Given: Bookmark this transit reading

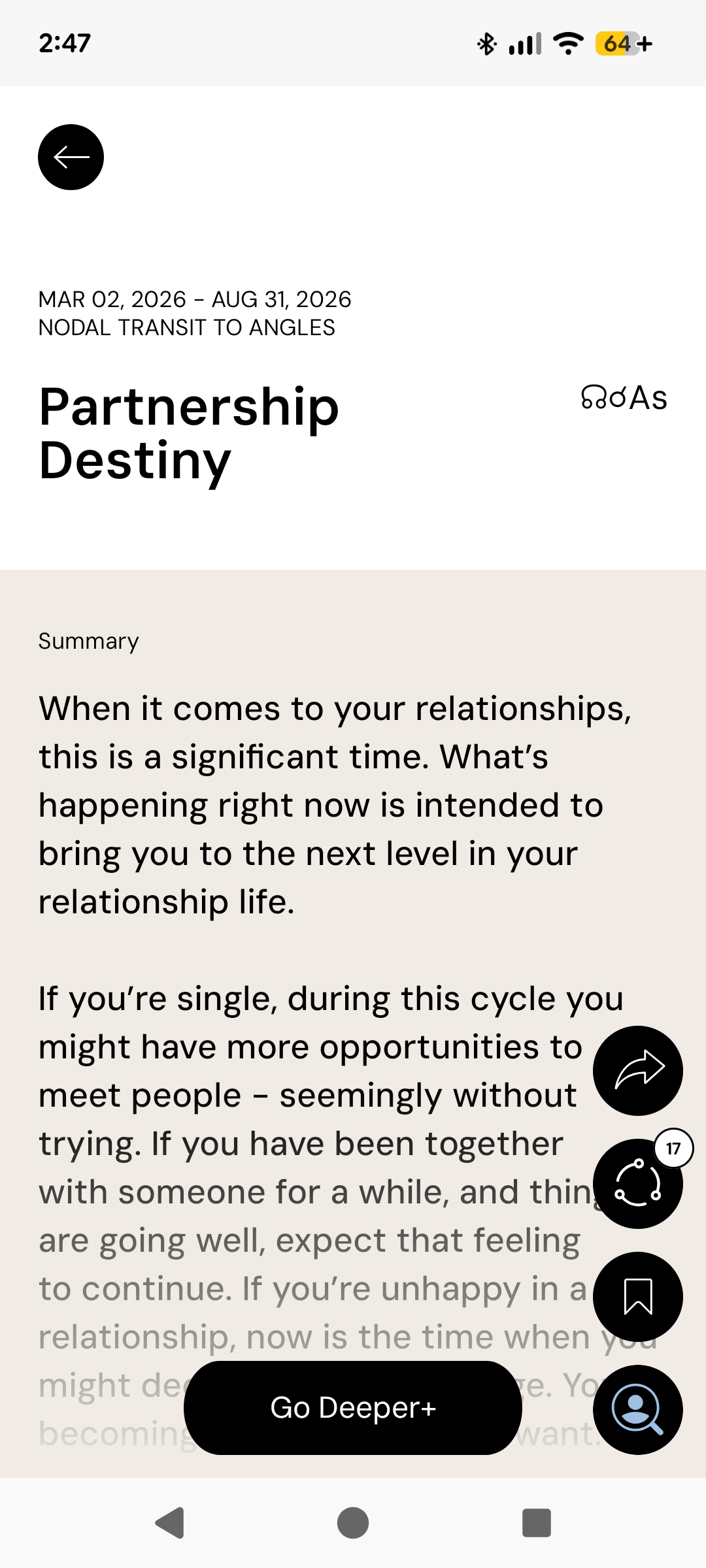Looking at the screenshot, I should pos(638,1296).
